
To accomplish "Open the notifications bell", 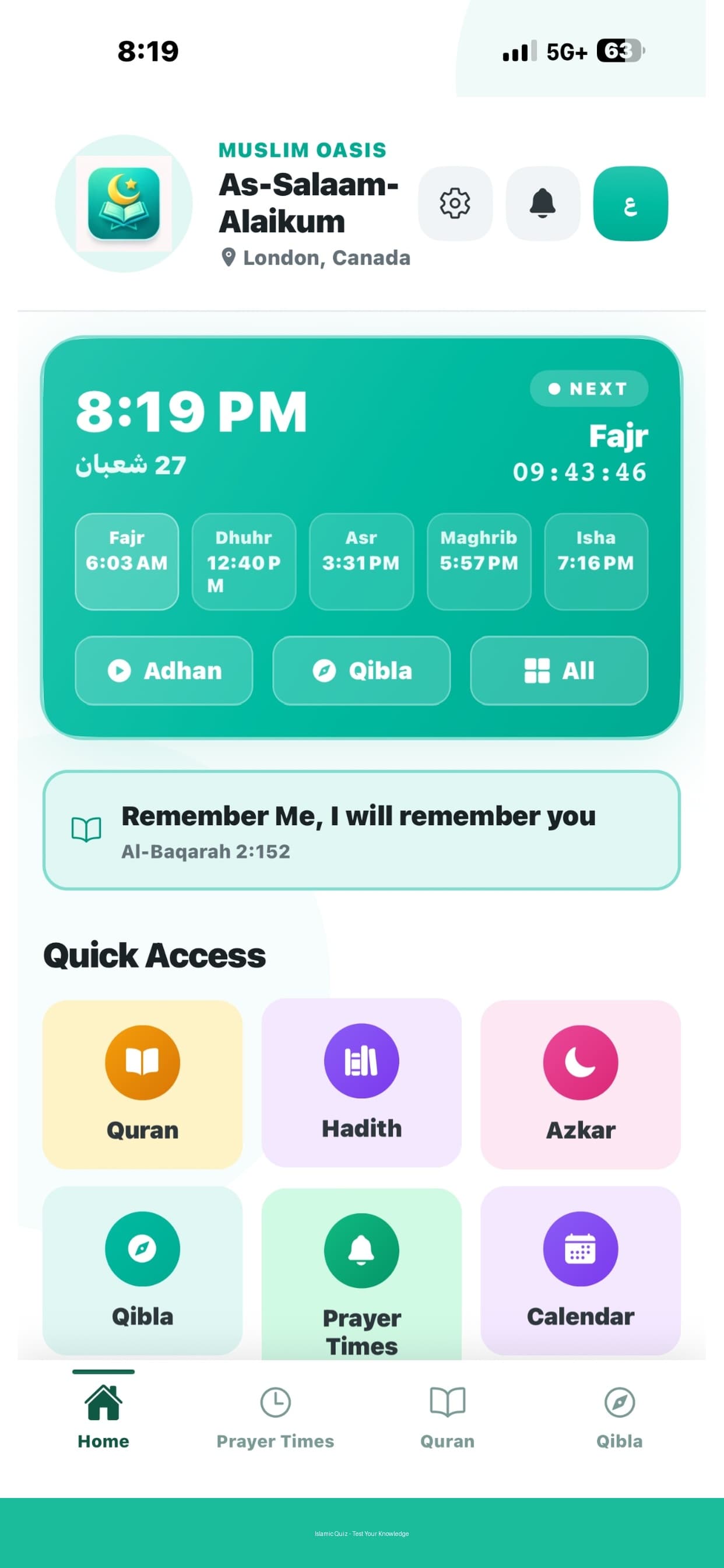I will pos(542,204).
